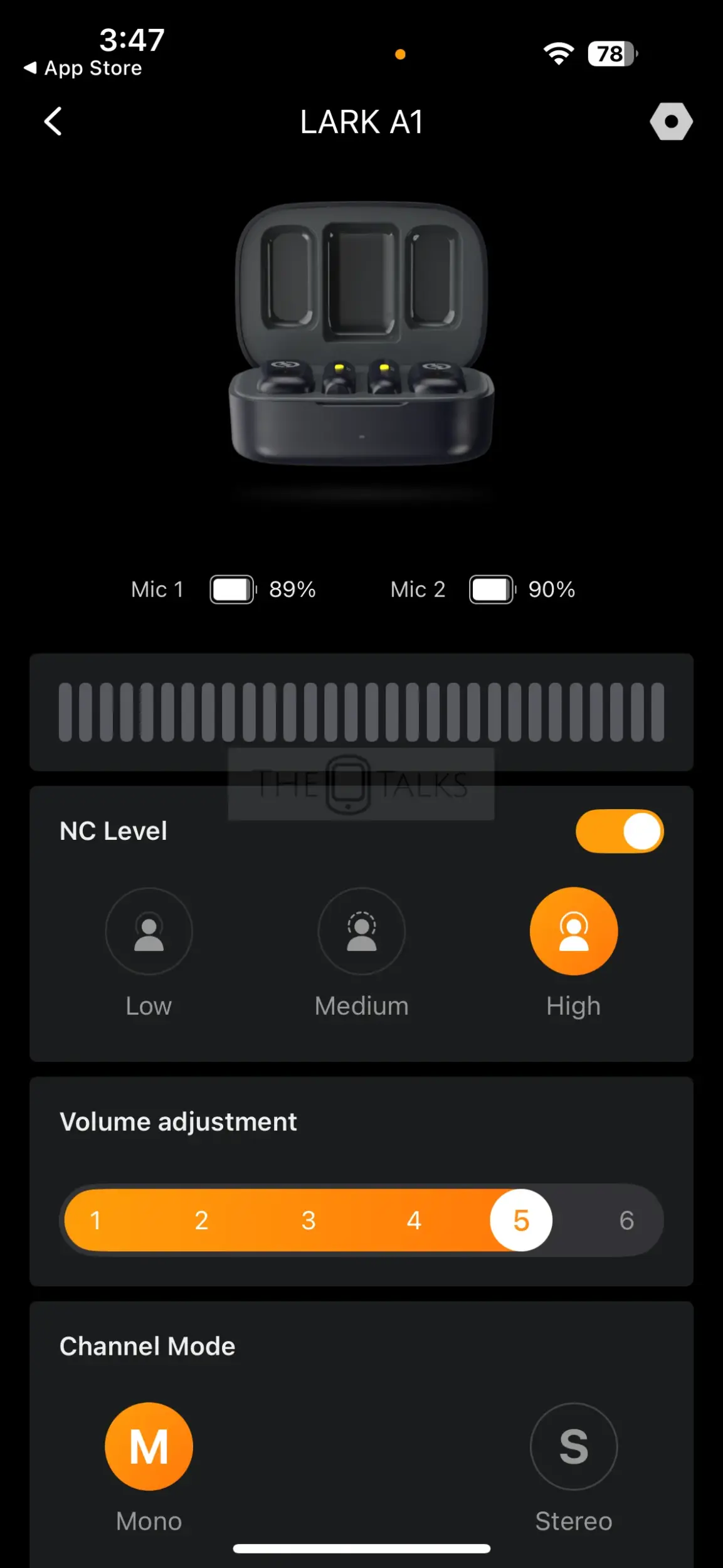Set volume adjustment to 4
Viewport: 723px width, 1568px height.
(x=414, y=1221)
